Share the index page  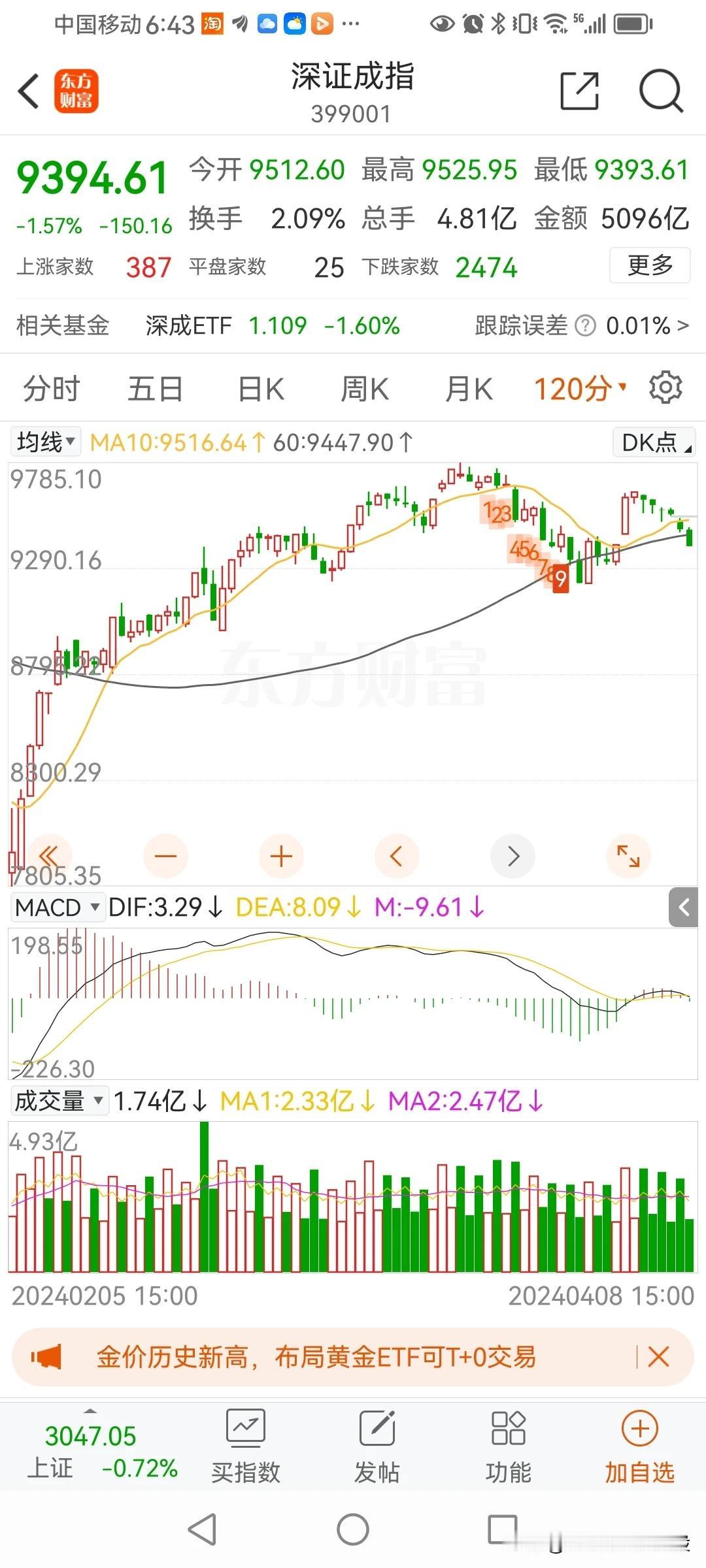580,91
